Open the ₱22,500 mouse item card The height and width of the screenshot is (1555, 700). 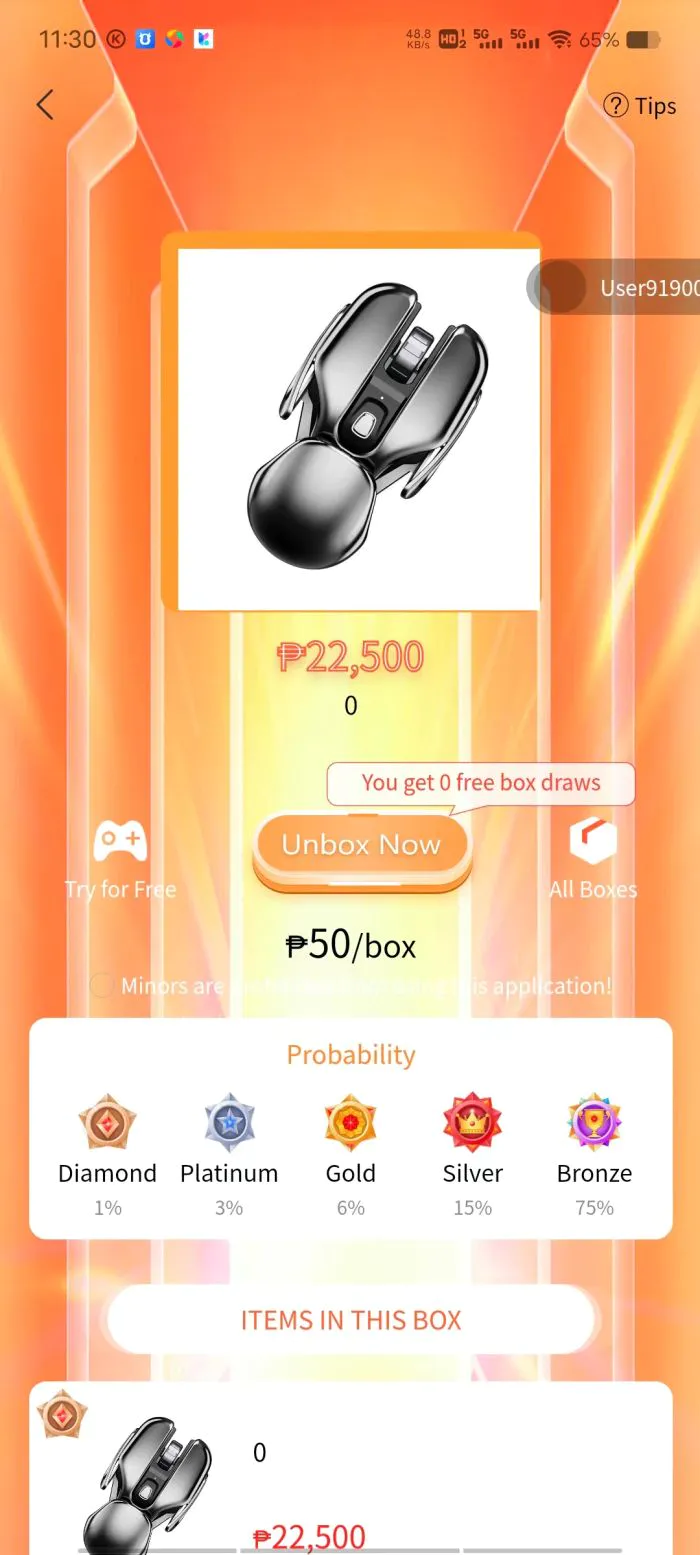pos(350,1468)
